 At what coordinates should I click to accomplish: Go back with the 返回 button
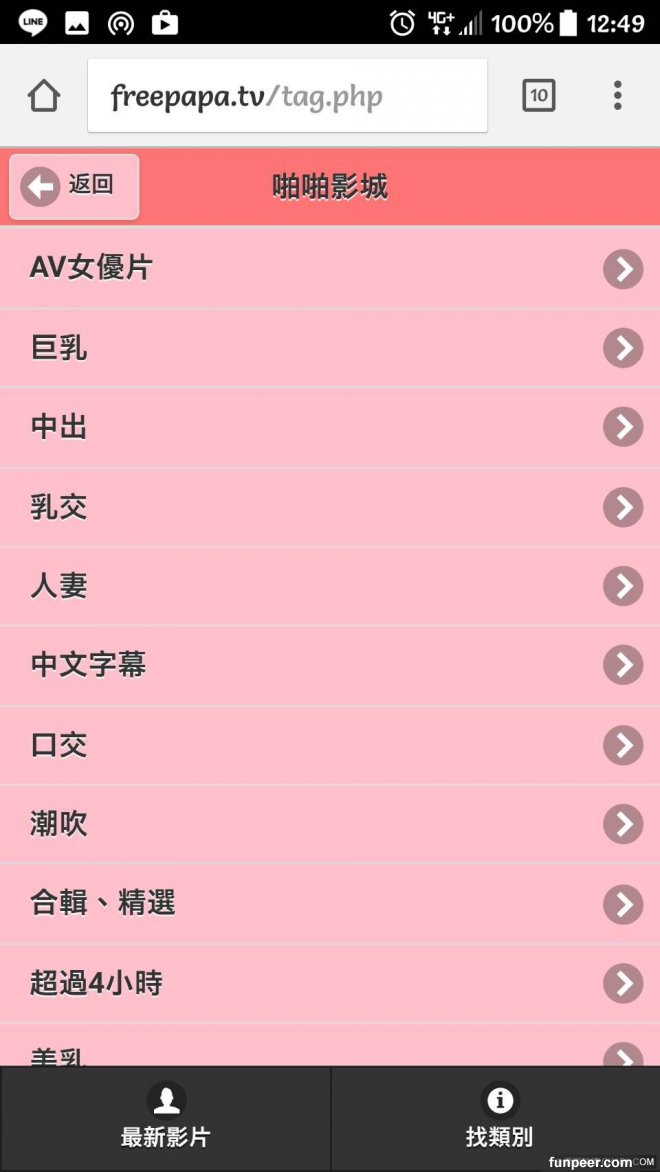74,186
